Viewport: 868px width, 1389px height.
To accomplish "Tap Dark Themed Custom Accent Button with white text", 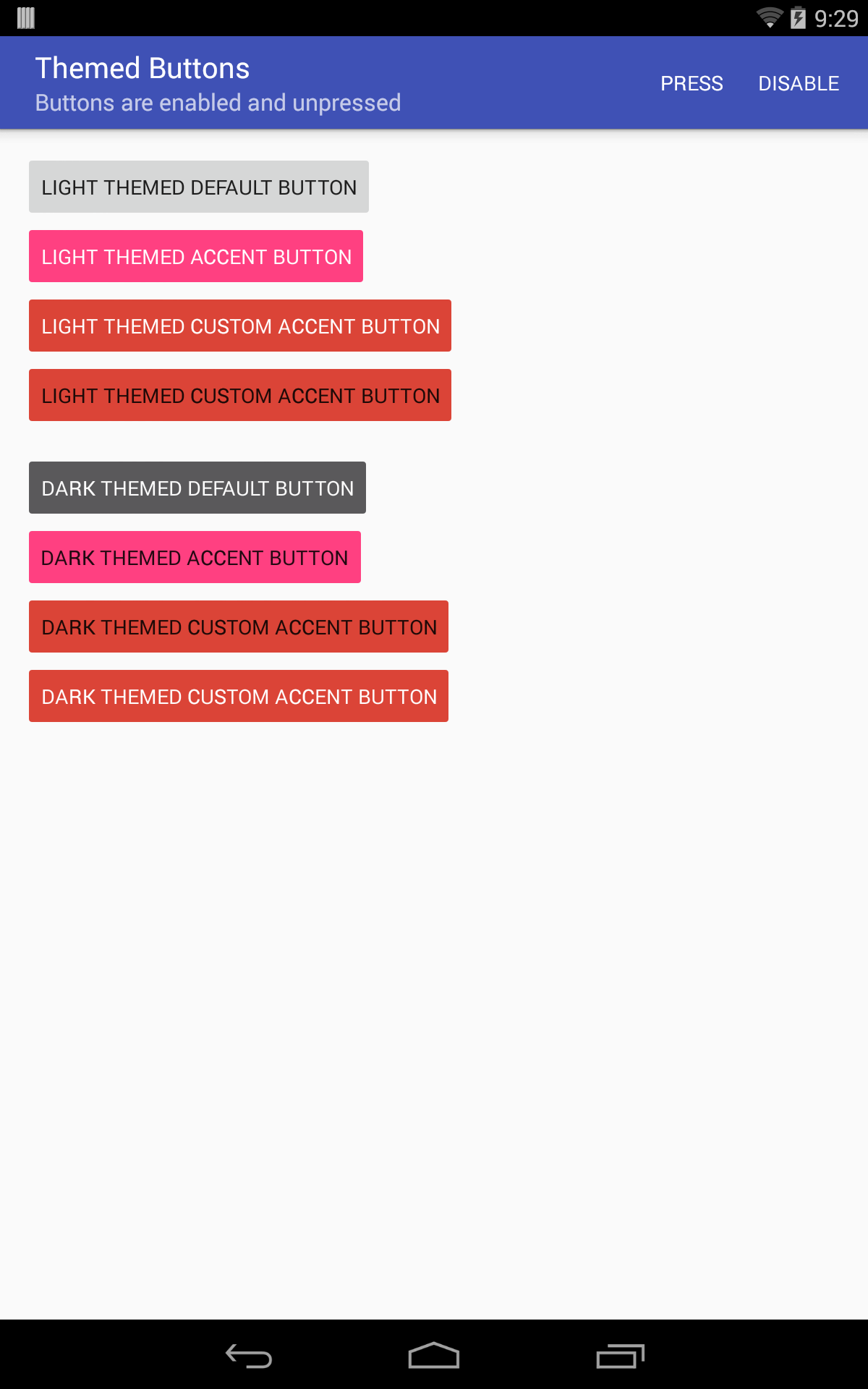I will pyautogui.click(x=239, y=696).
